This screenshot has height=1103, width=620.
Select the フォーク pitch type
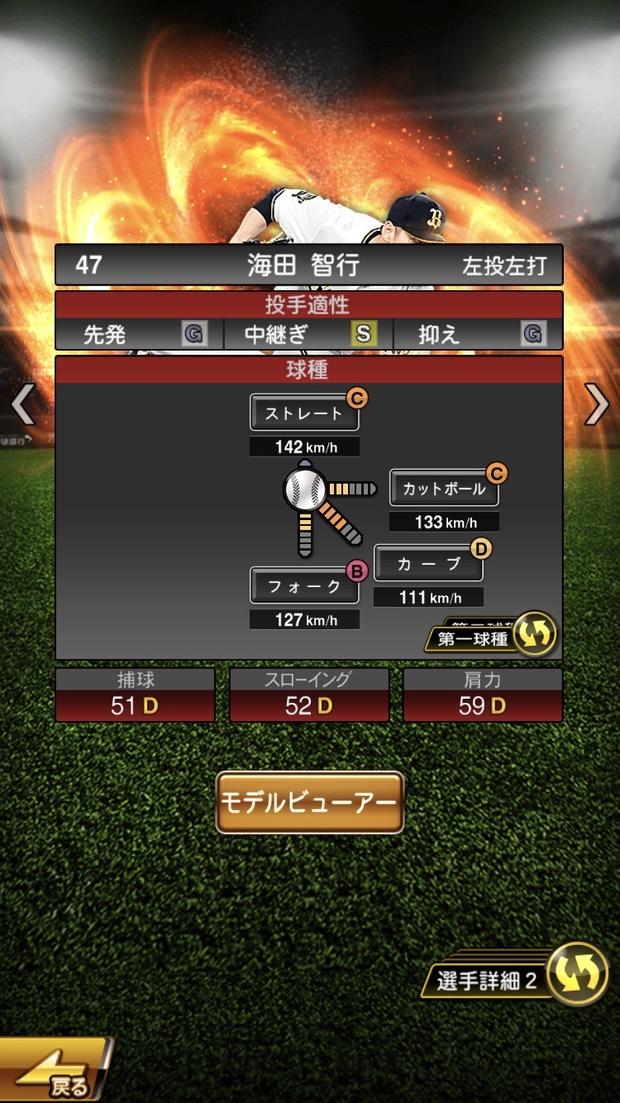(x=304, y=587)
